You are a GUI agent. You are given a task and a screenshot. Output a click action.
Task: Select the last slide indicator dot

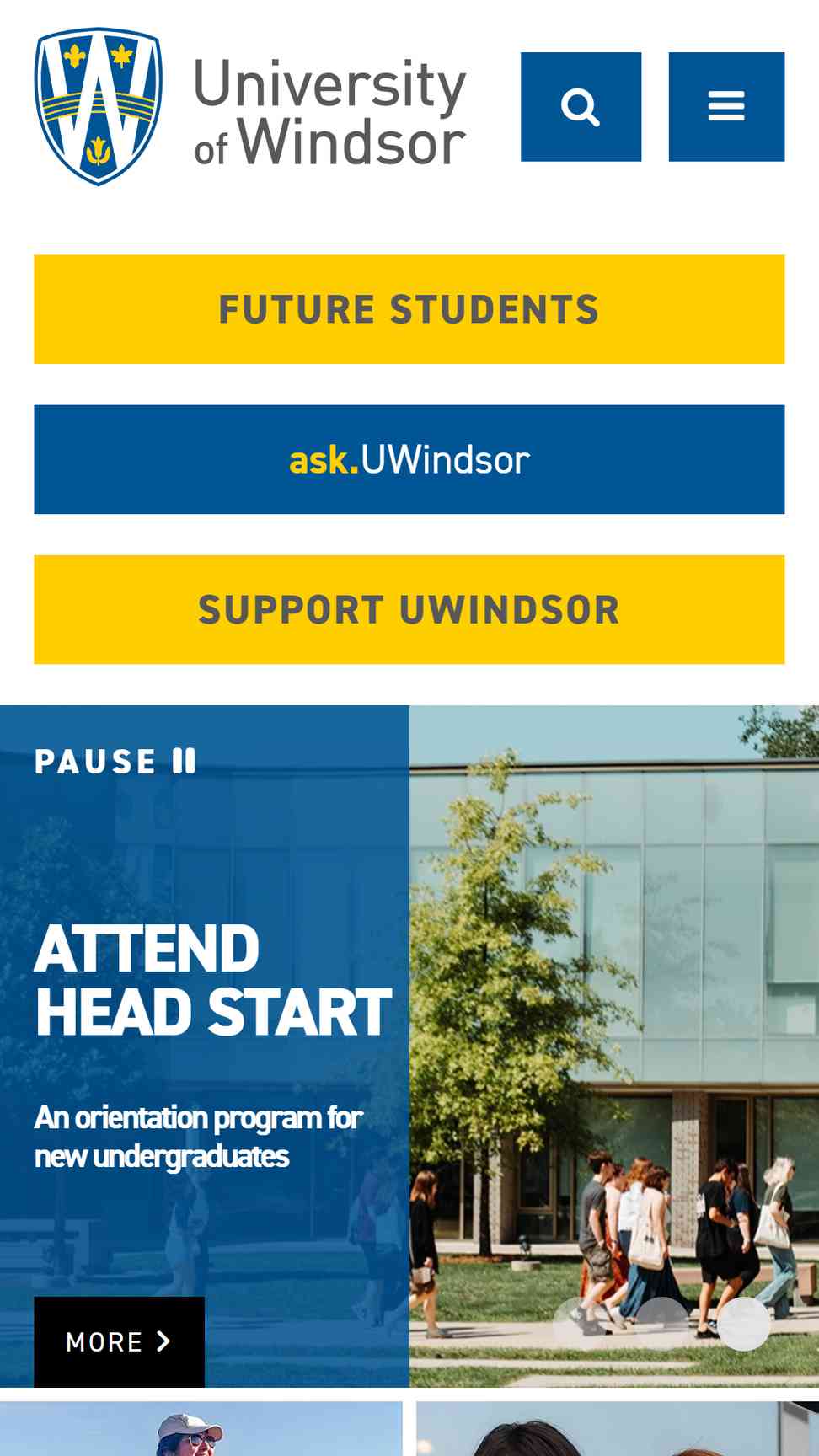[x=743, y=1324]
